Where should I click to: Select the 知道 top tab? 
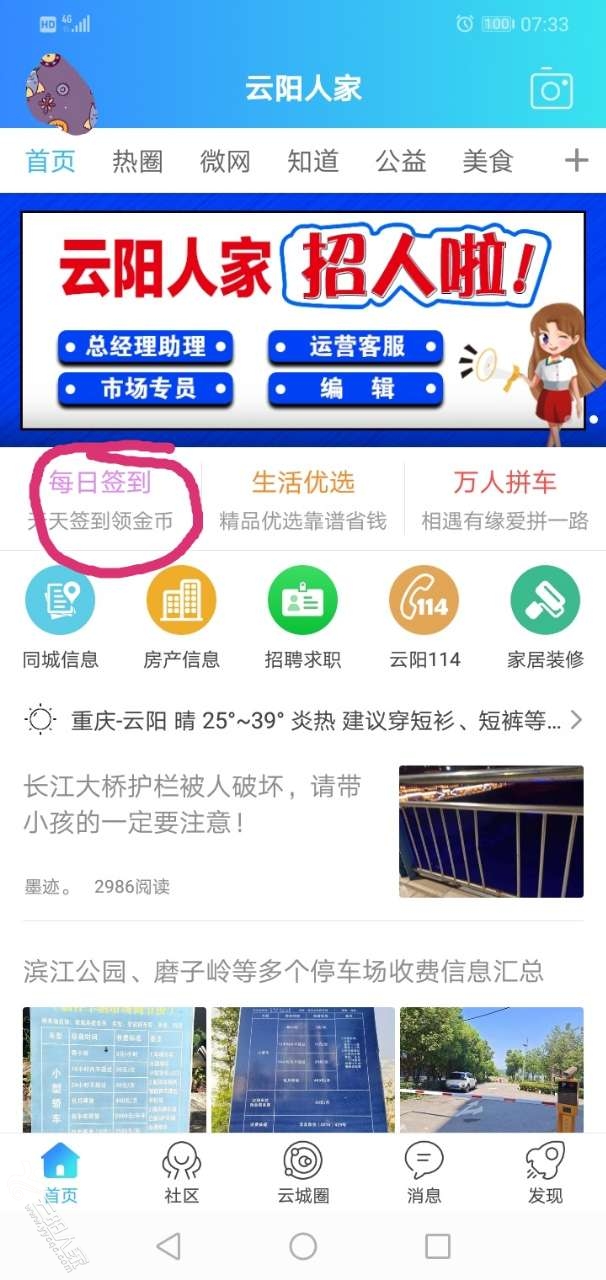coord(312,161)
